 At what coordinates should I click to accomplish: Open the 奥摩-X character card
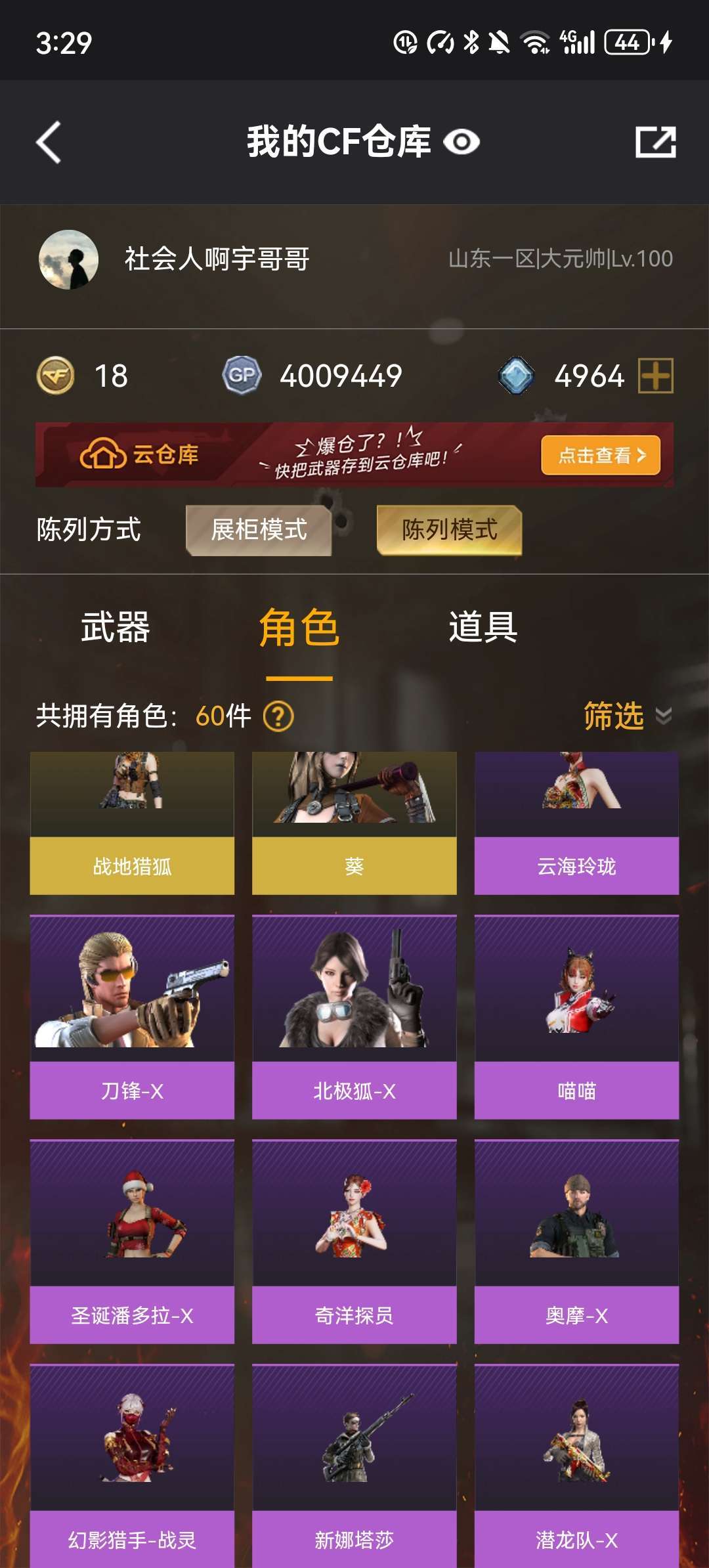[x=576, y=1241]
